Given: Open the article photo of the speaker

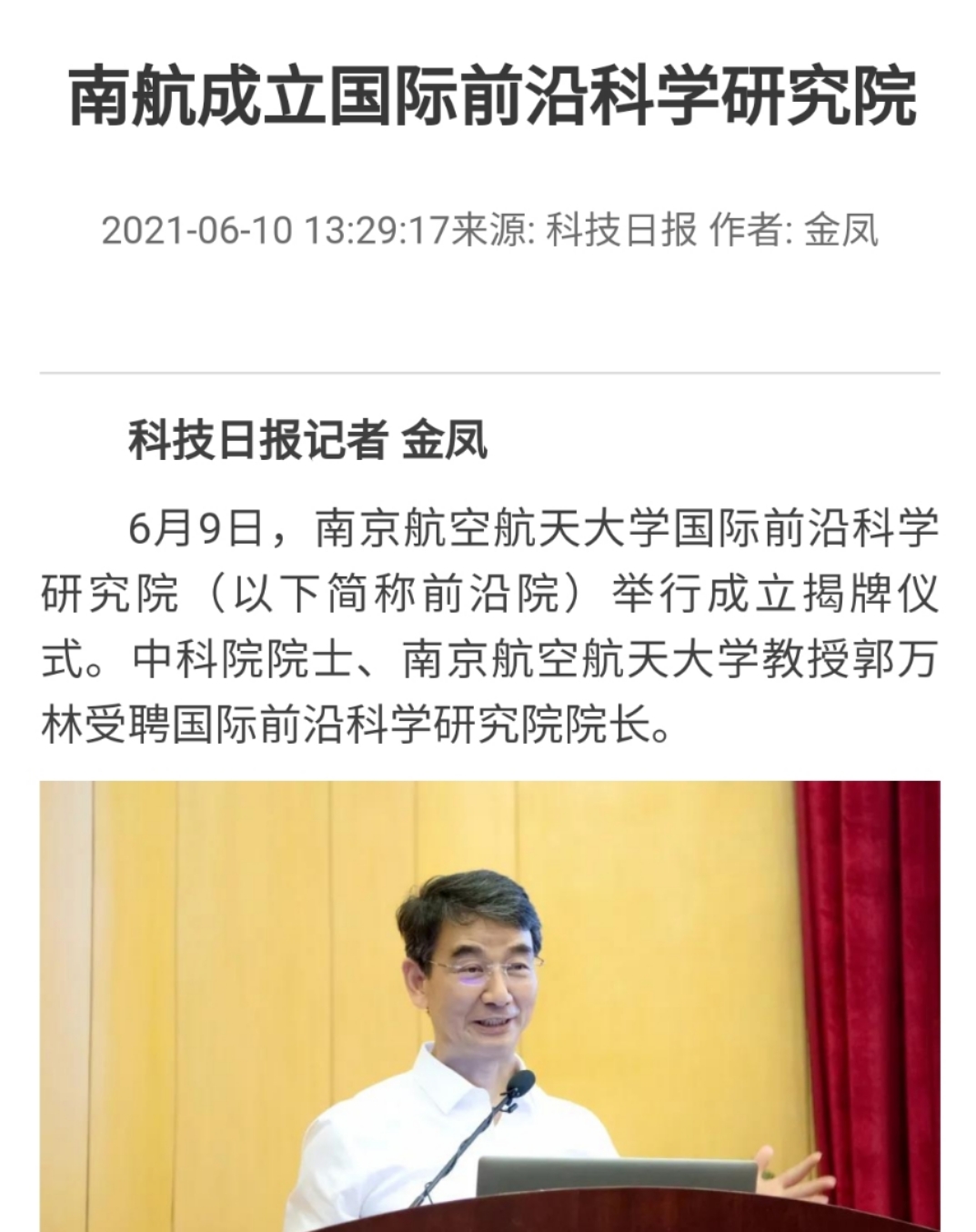Looking at the screenshot, I should pos(489,1005).
